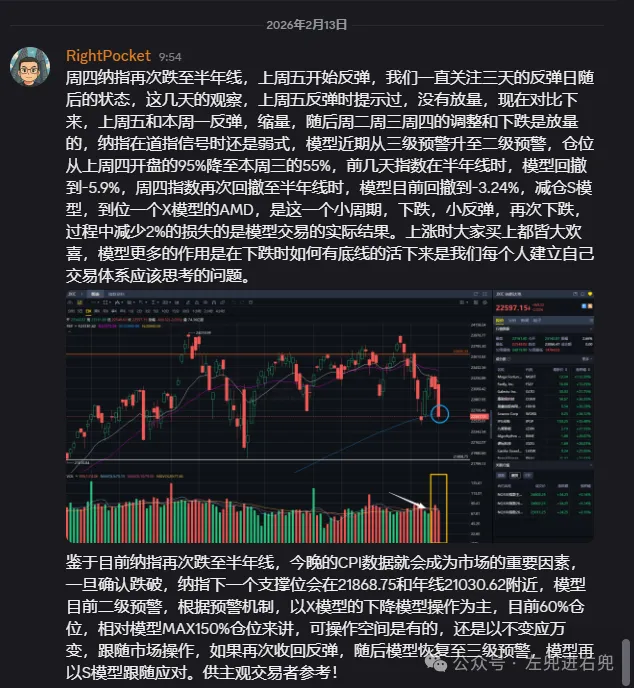The height and width of the screenshot is (688, 634).
Task: Tap the RightPocket username
Action: point(107,56)
